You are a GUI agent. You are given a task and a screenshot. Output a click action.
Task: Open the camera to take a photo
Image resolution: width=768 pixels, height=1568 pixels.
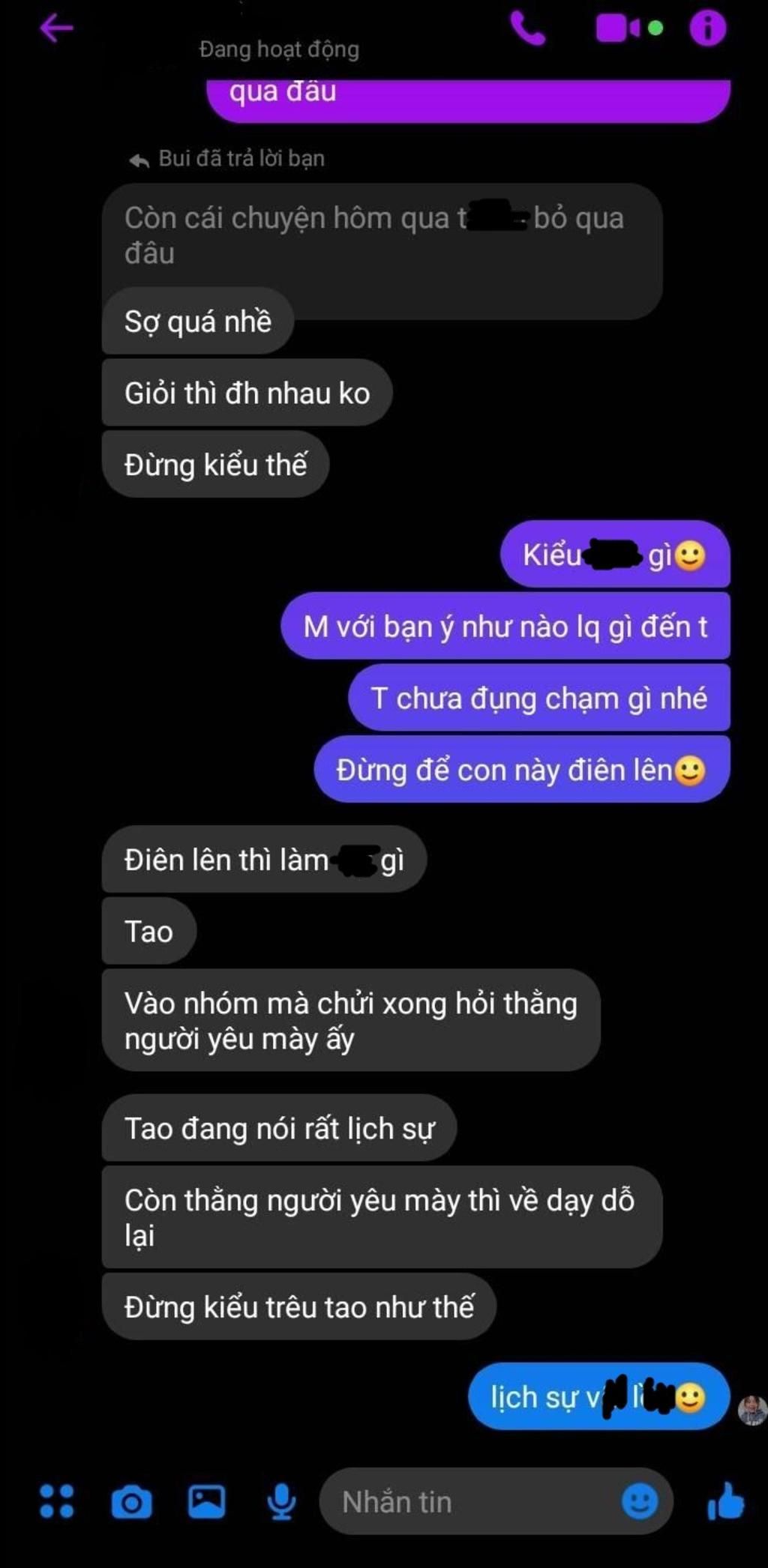coord(131,1501)
